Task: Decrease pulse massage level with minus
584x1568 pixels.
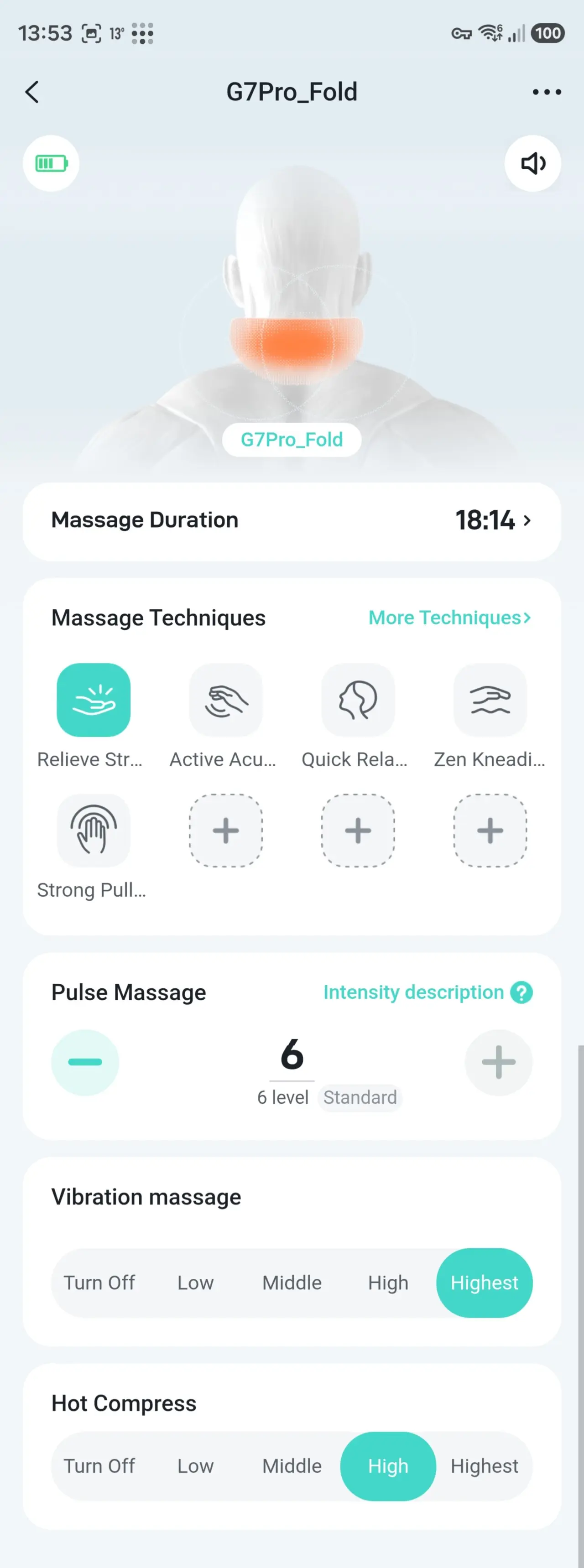Action: 85,1062
